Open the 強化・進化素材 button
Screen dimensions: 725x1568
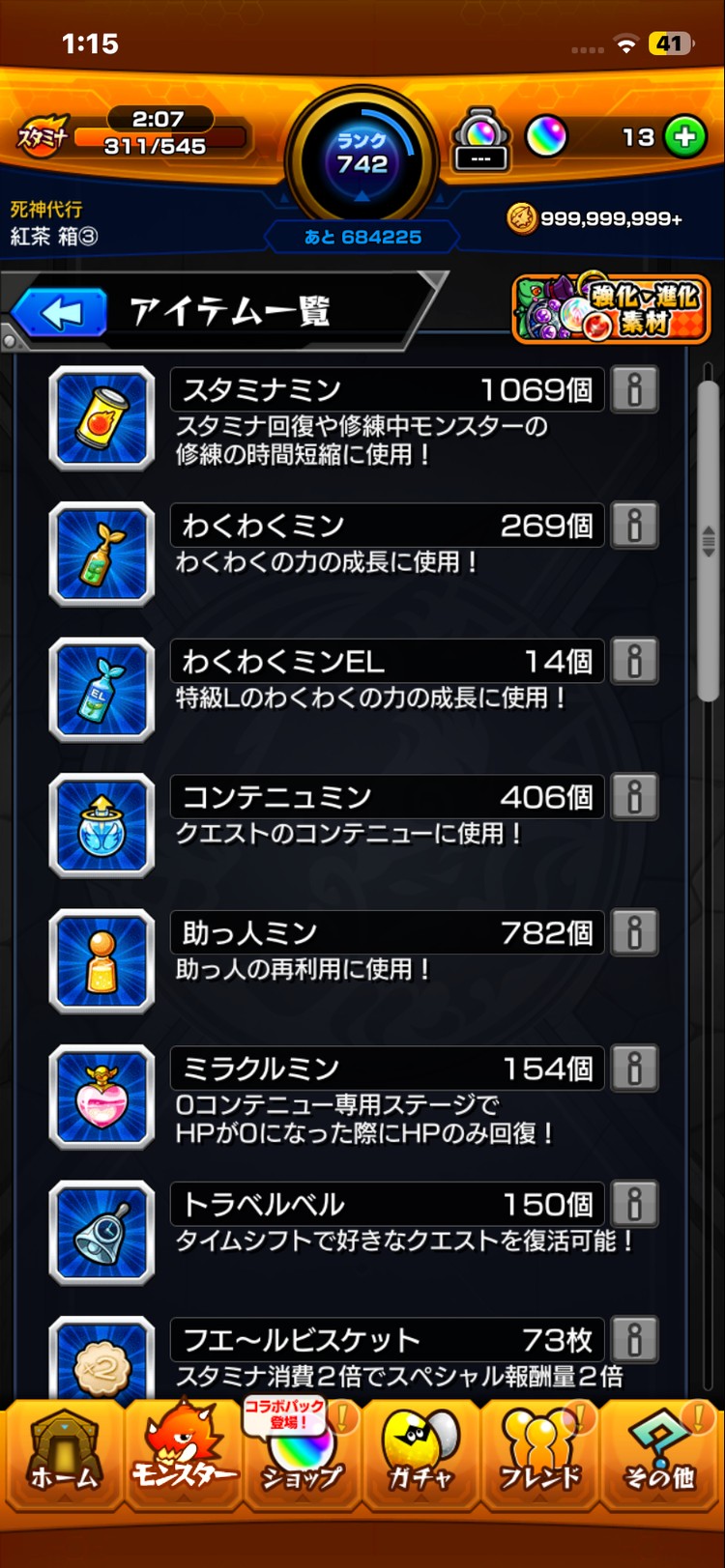611,309
